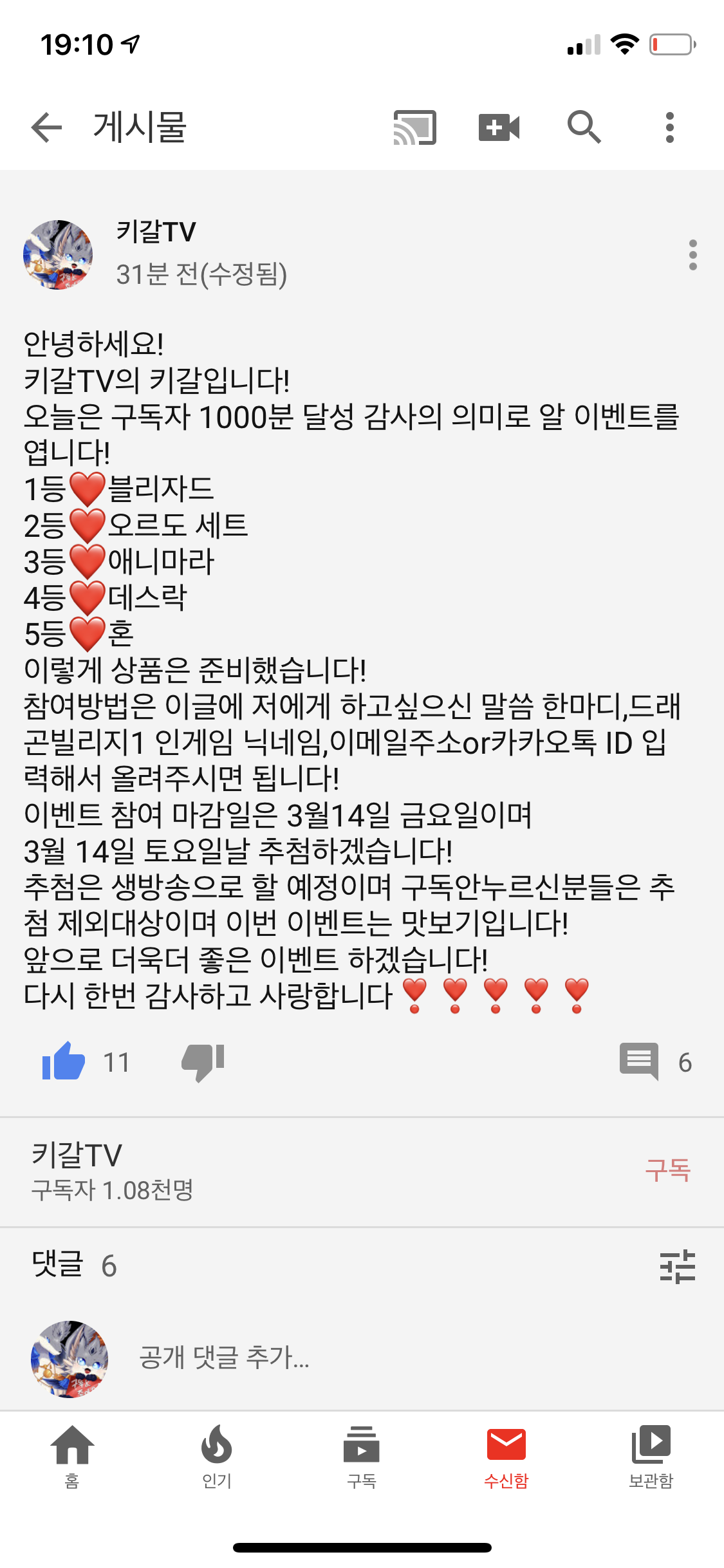
Task: Dislike the post with thumbs down
Action: (x=203, y=1061)
